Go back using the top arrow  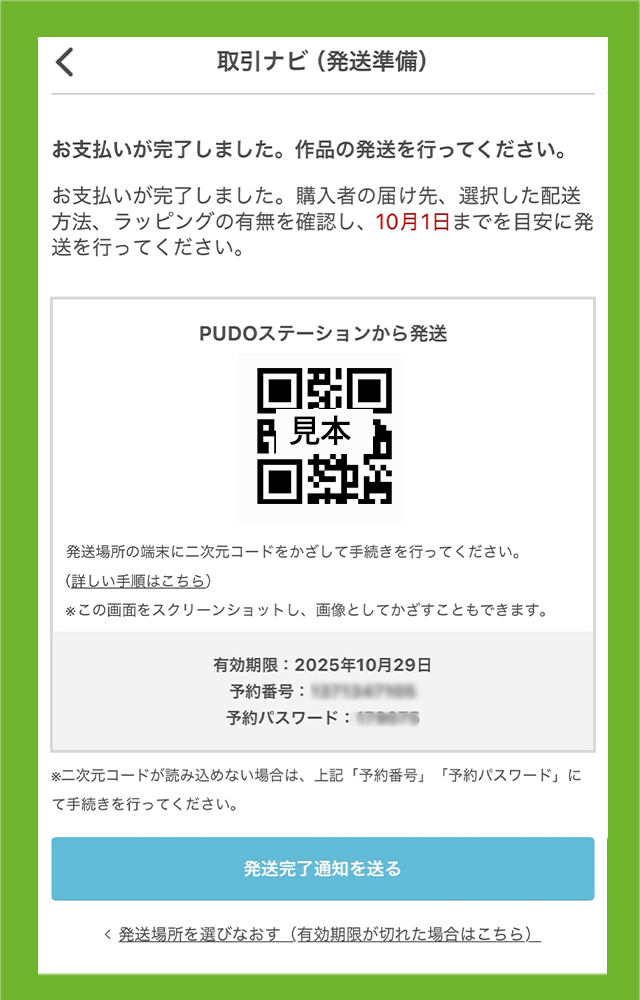tap(65, 62)
